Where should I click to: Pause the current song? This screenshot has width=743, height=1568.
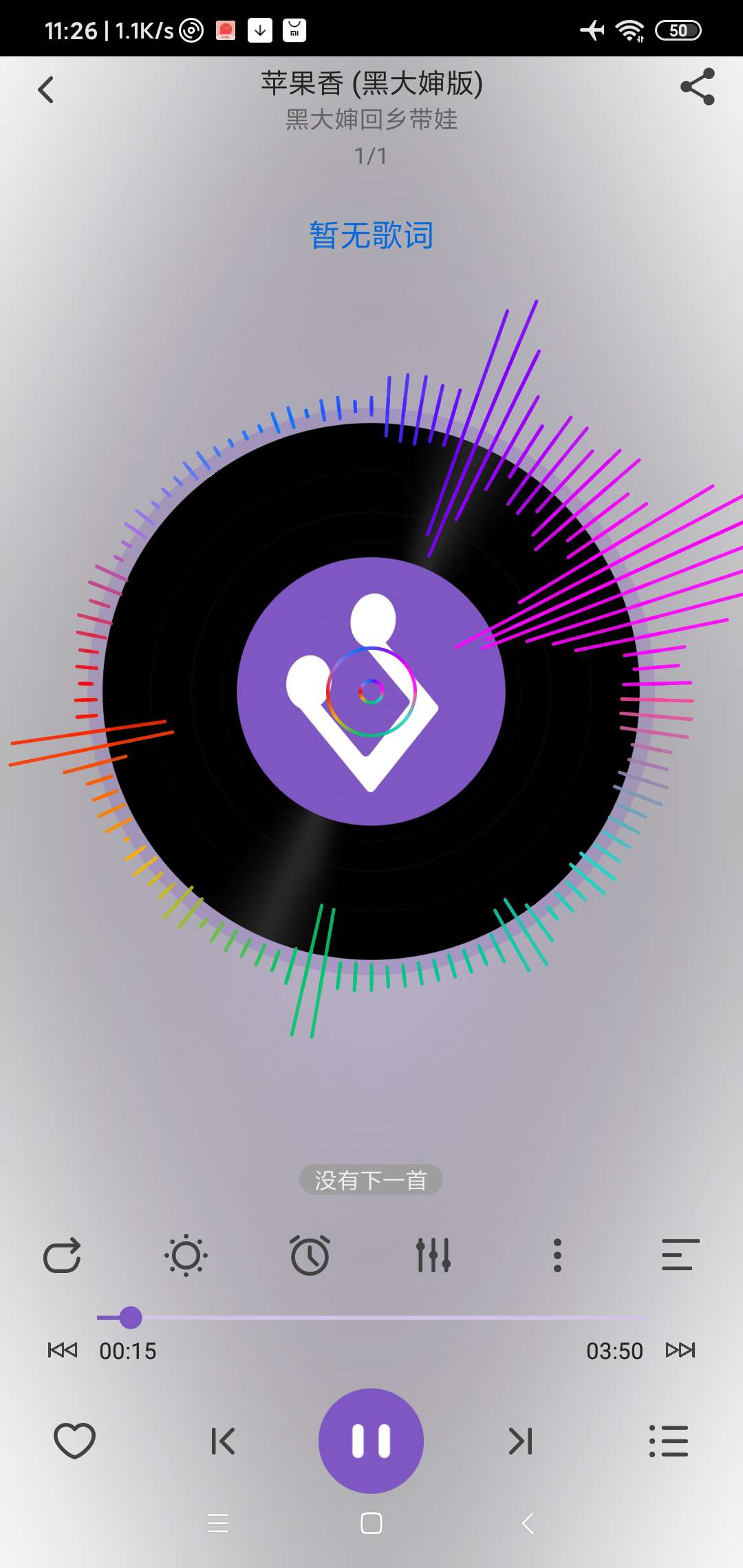click(x=371, y=1441)
